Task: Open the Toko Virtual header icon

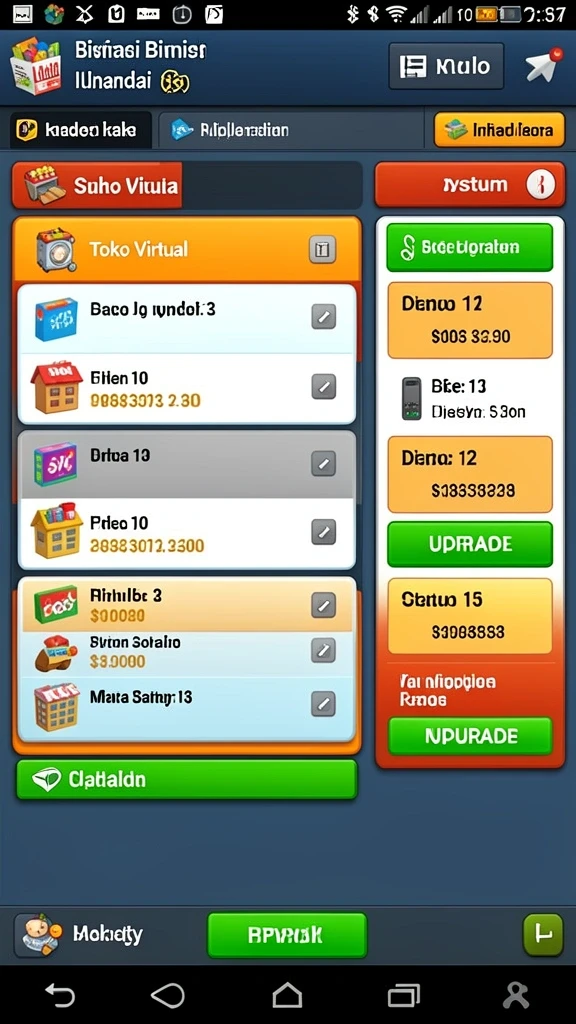Action: pos(323,249)
